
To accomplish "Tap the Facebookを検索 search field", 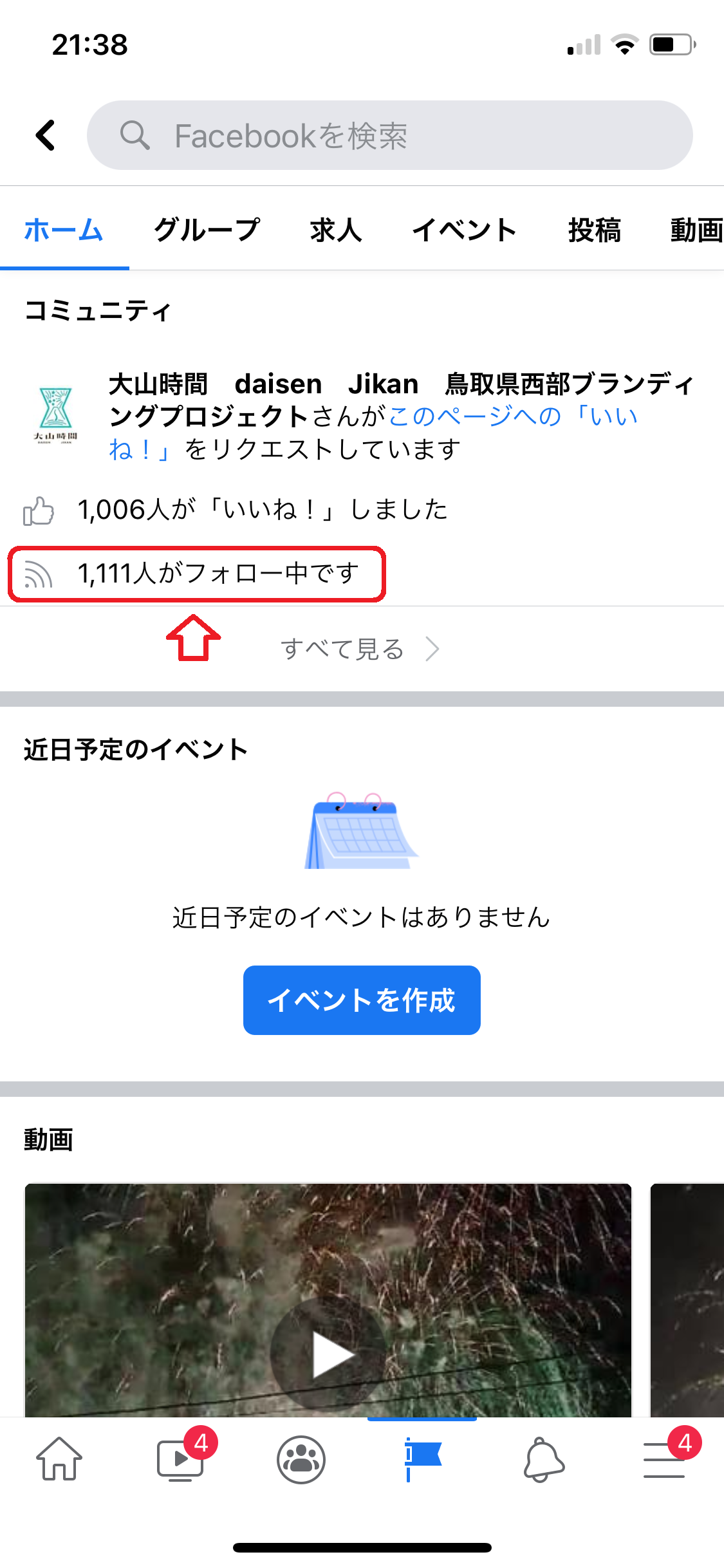I will (389, 135).
